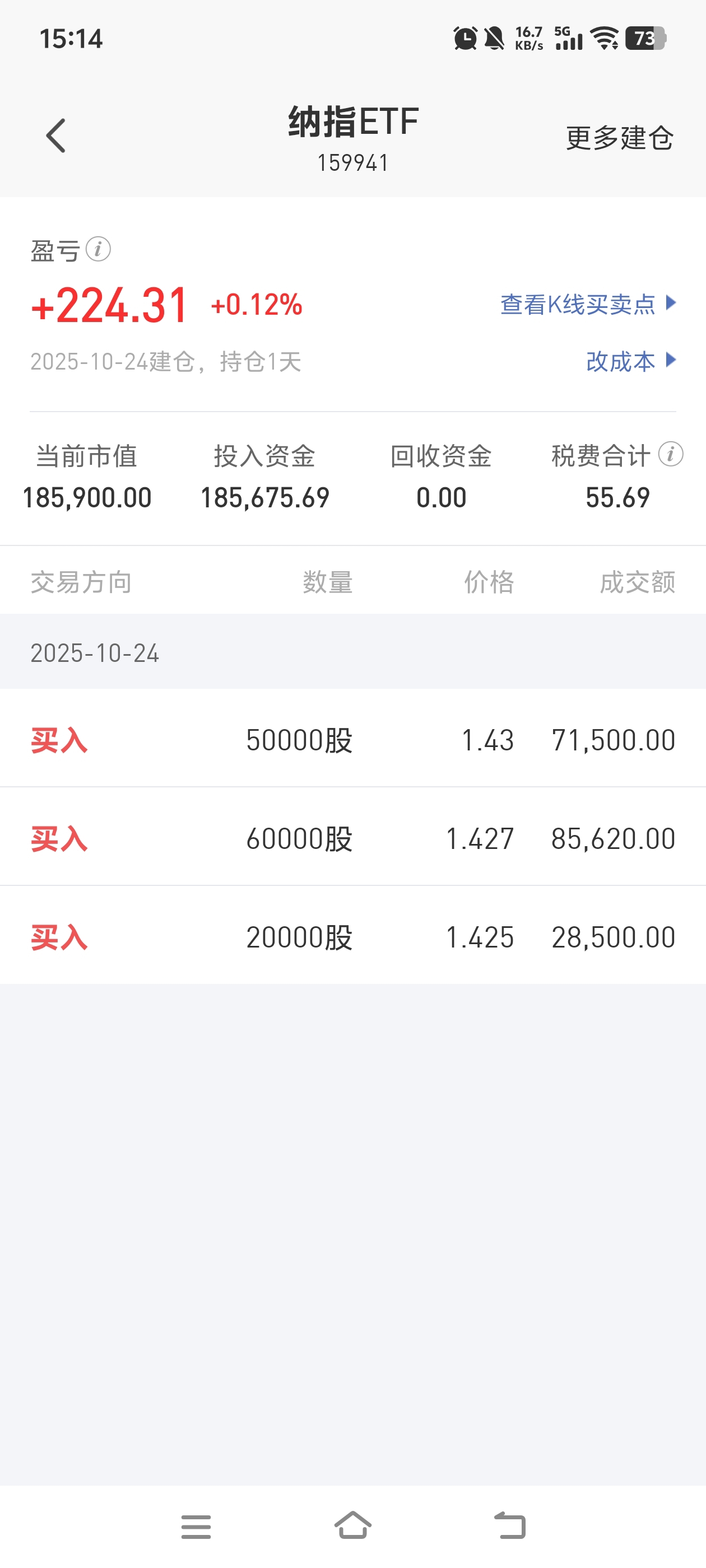Open 更多建仓 in the header

[620, 138]
